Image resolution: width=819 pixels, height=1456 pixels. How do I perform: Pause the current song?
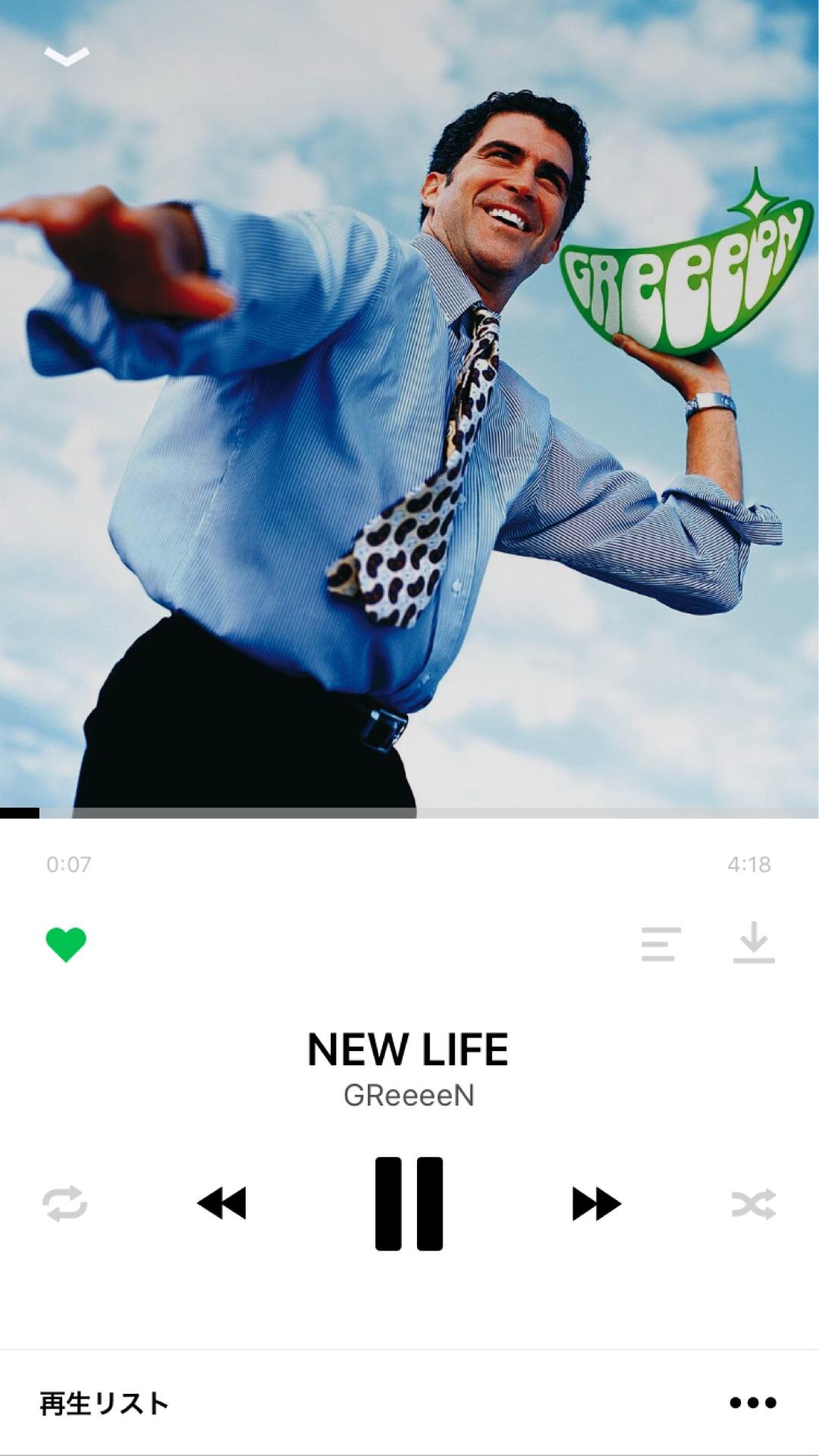pos(409,1203)
